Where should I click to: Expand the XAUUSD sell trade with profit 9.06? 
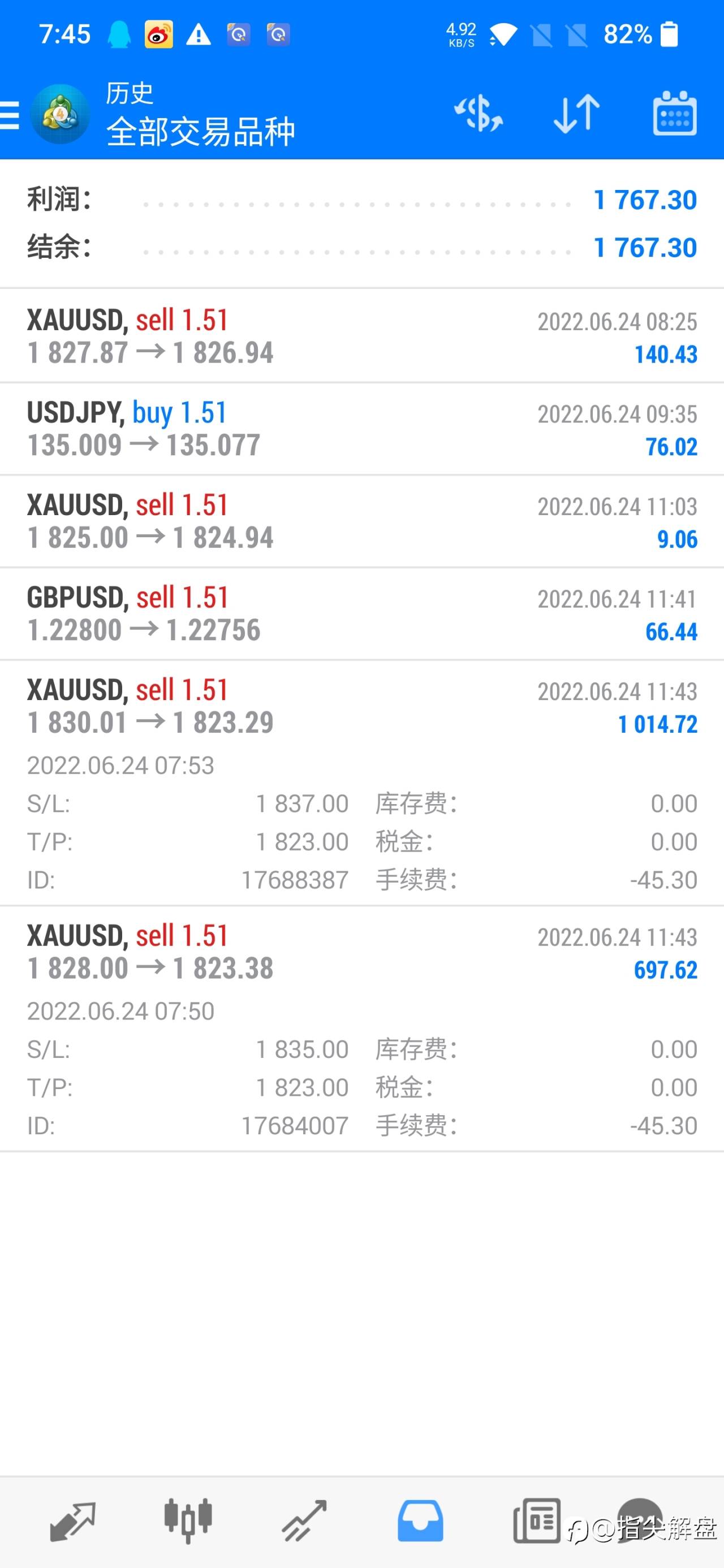tap(361, 521)
